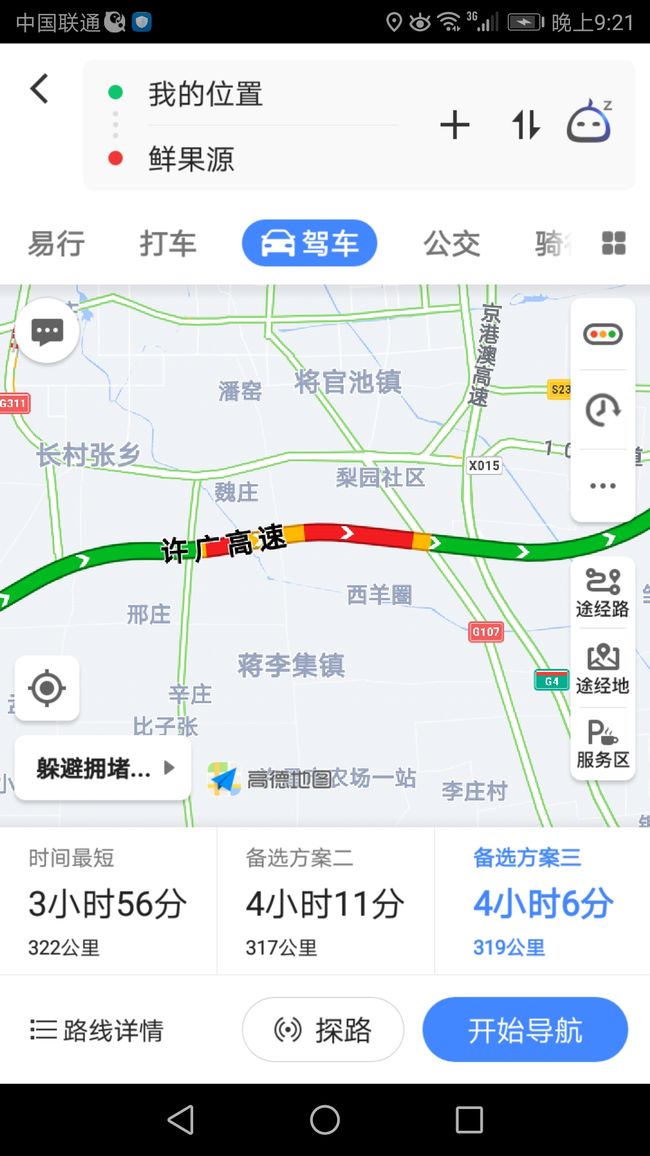650x1156 pixels.
Task: Swap start and destination
Action: (x=526, y=125)
